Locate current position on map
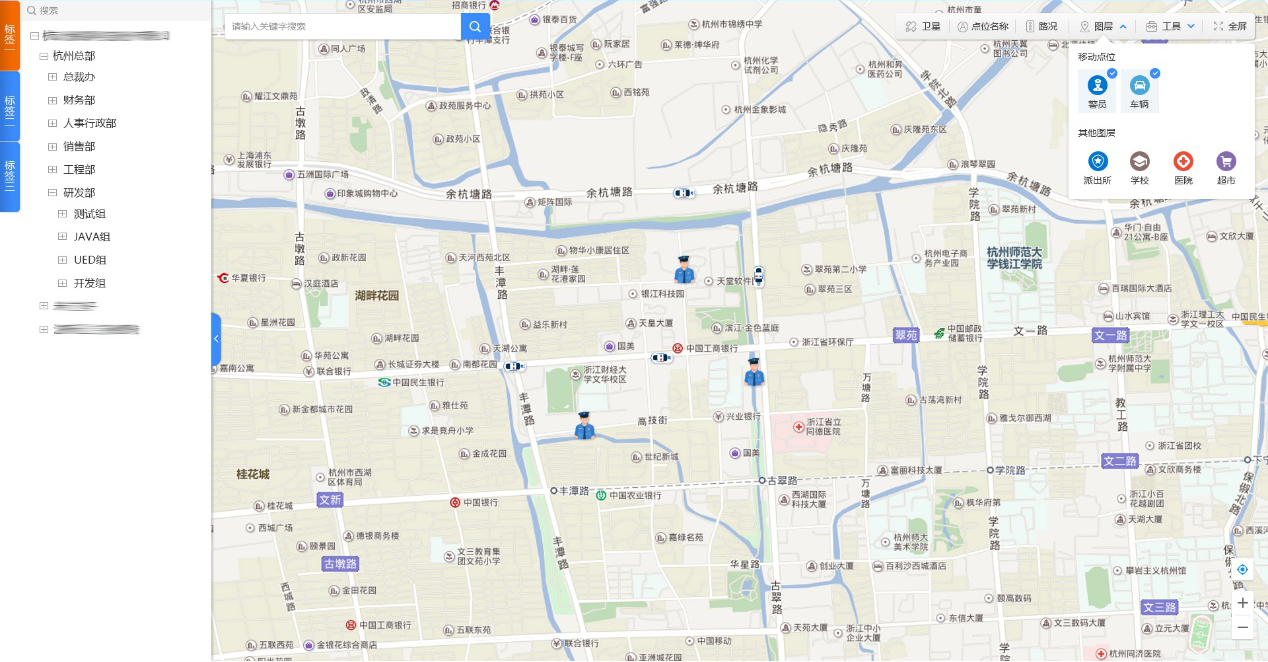This screenshot has width=1268, height=662. 1242,569
